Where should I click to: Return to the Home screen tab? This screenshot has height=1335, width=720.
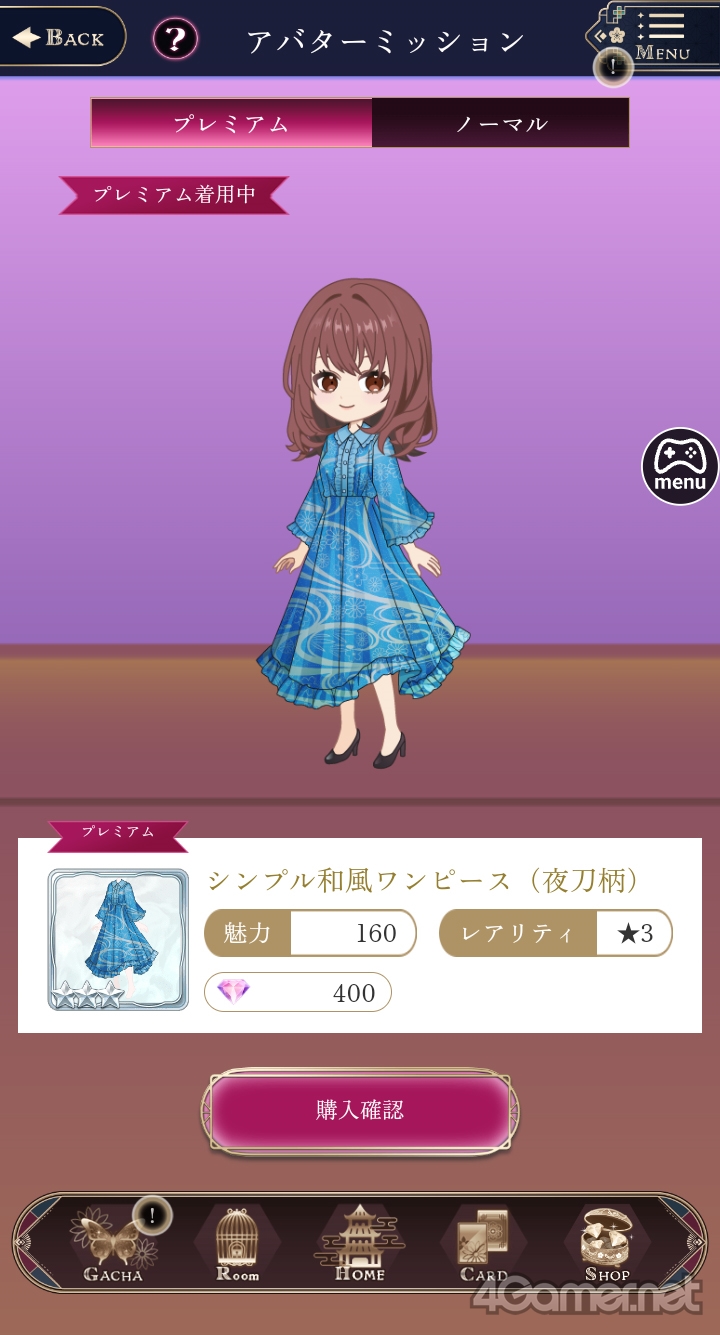pos(360,1245)
